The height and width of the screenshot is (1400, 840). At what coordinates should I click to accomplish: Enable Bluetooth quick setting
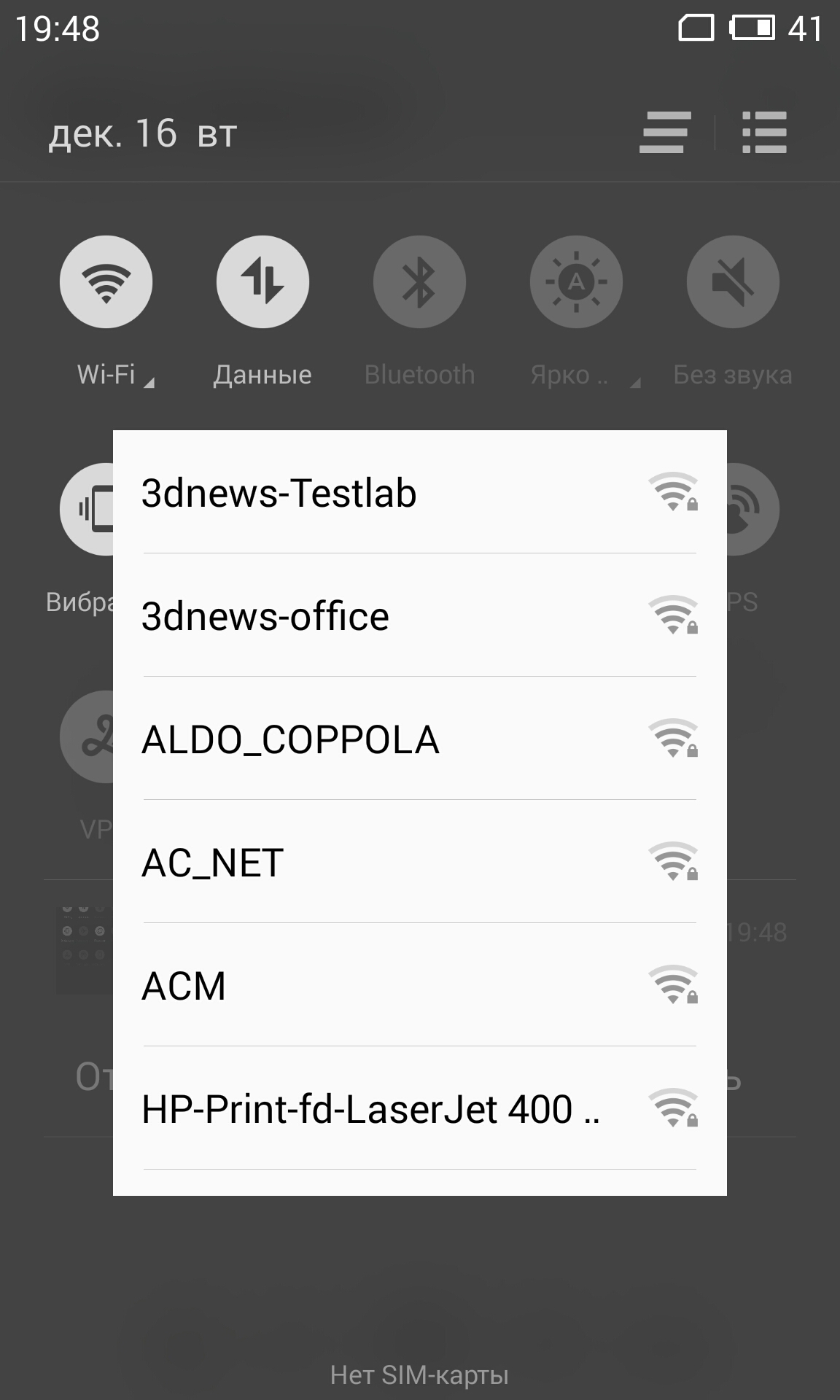[x=419, y=281]
